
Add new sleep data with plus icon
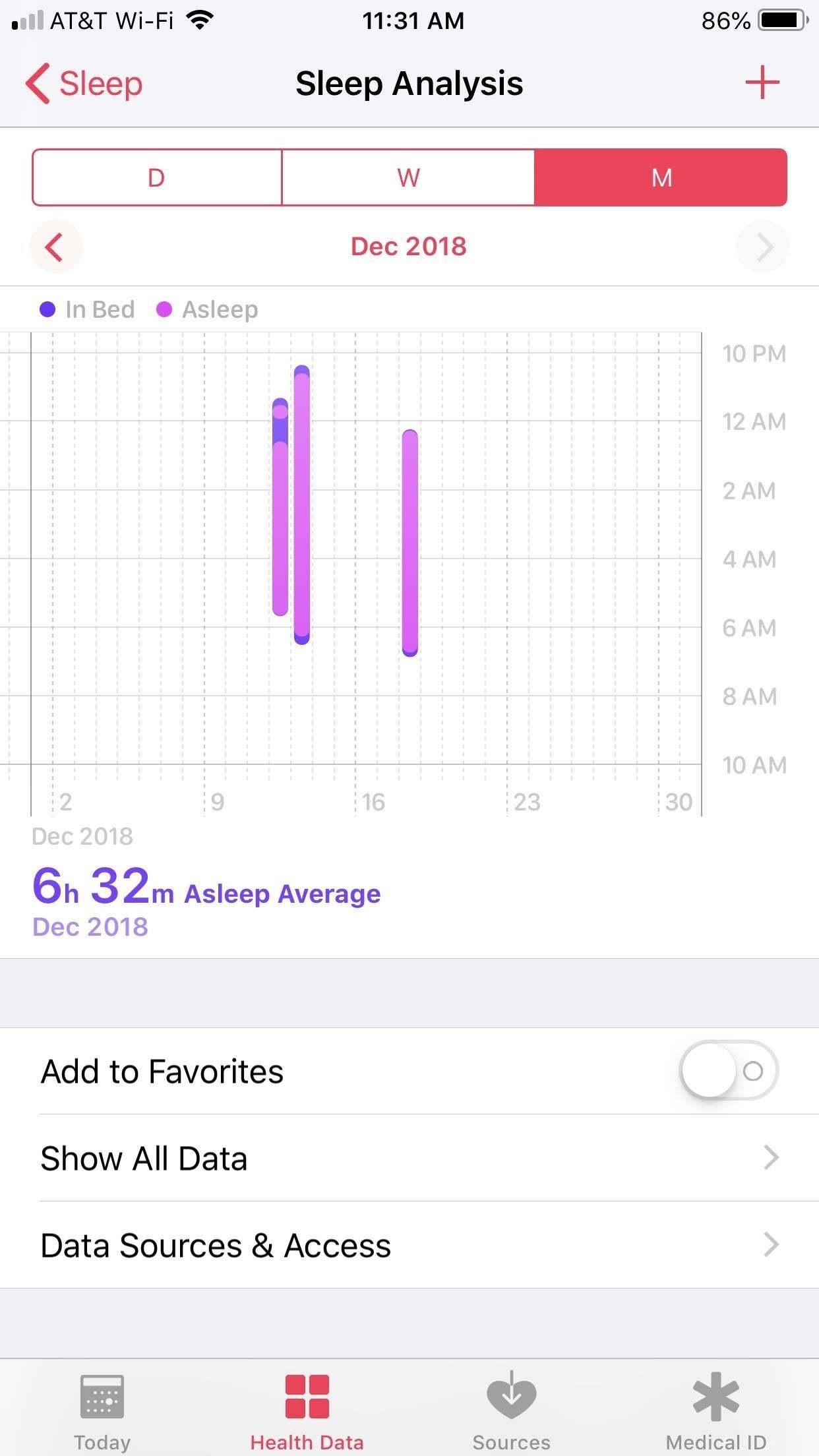pos(762,83)
